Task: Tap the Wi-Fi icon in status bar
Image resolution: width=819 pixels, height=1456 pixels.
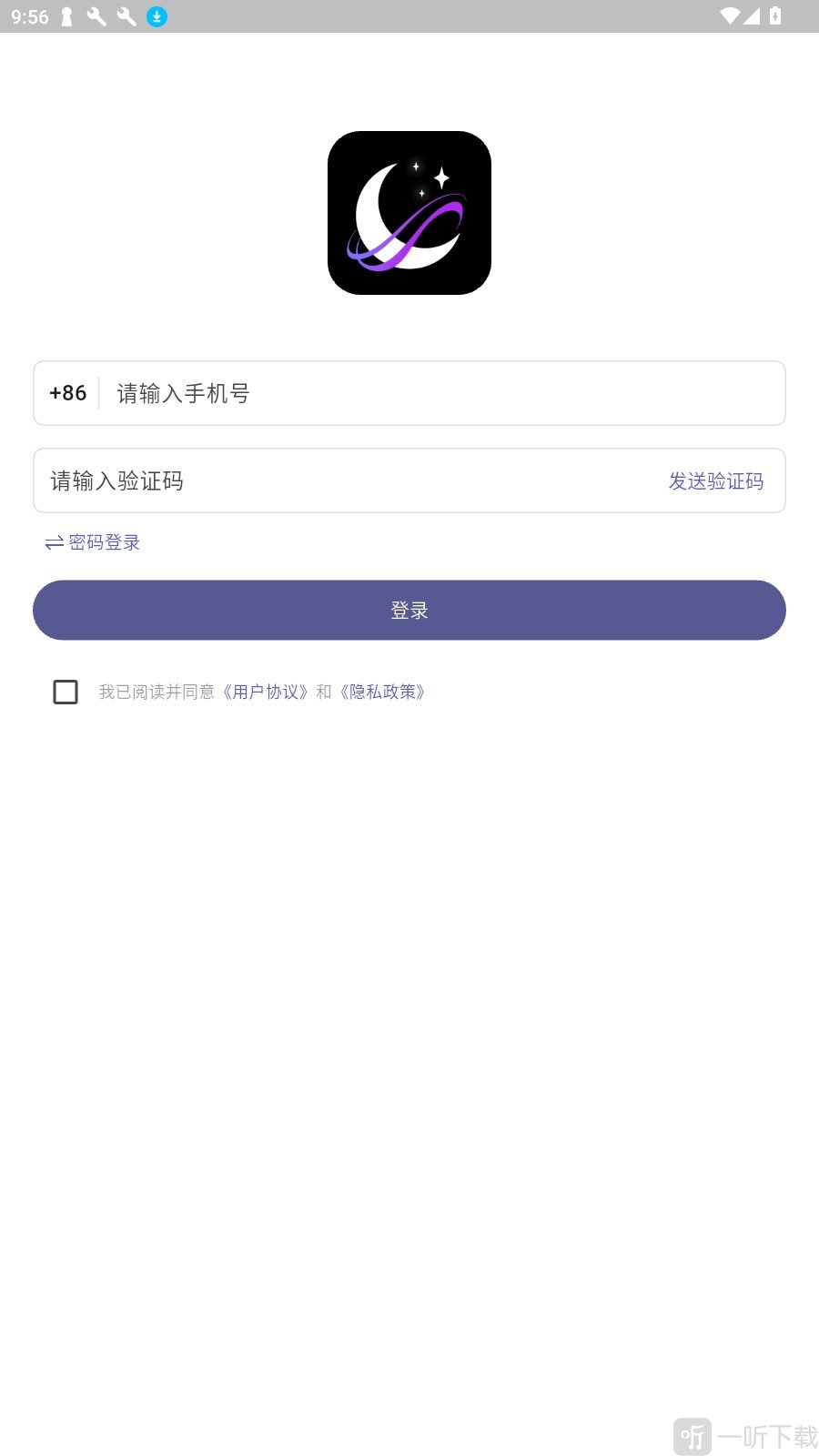Action: click(x=729, y=15)
